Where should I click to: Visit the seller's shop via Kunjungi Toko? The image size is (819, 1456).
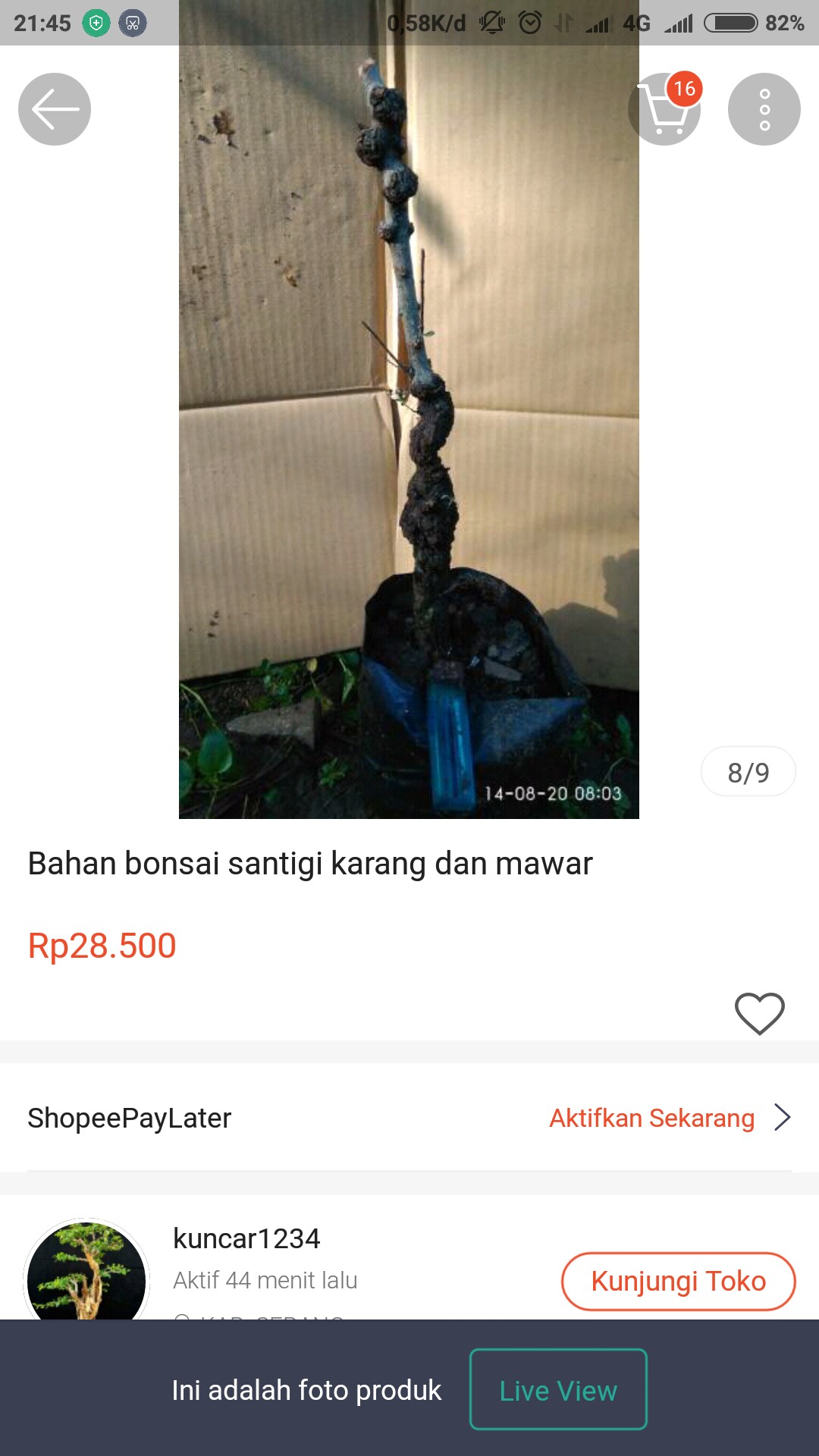[x=678, y=1281]
